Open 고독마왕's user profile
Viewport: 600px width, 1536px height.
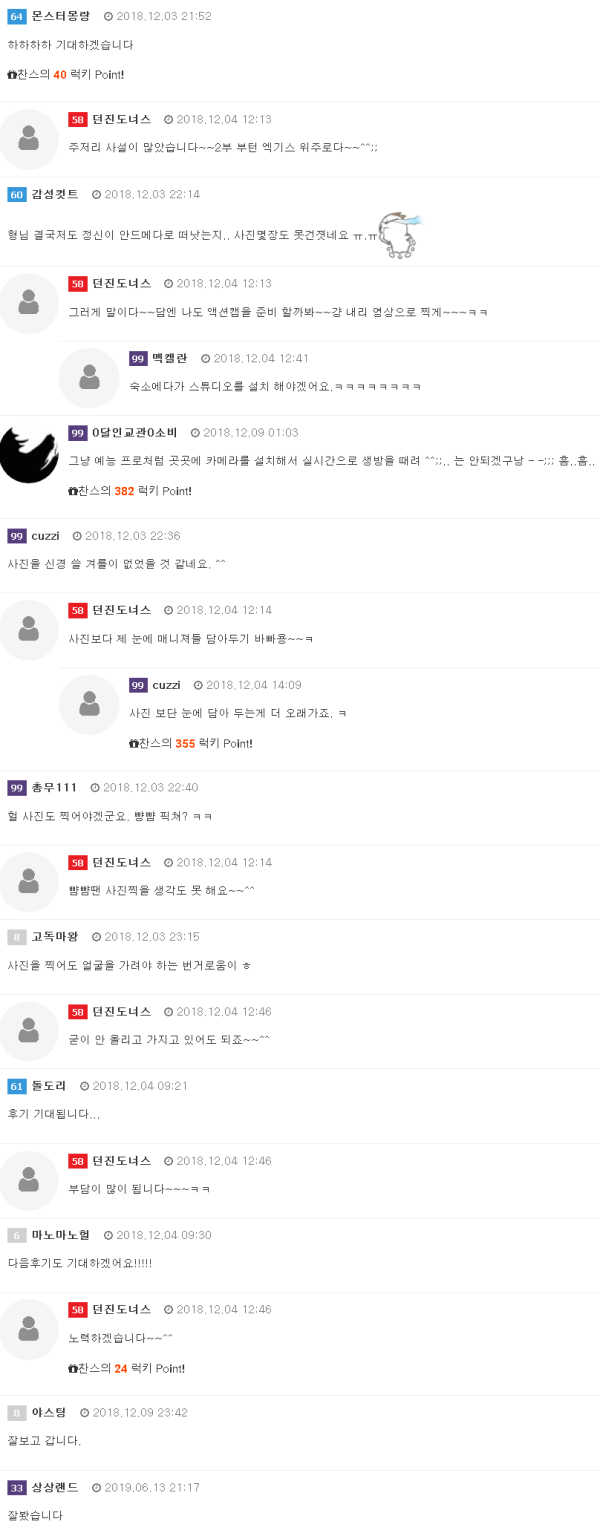pos(55,936)
